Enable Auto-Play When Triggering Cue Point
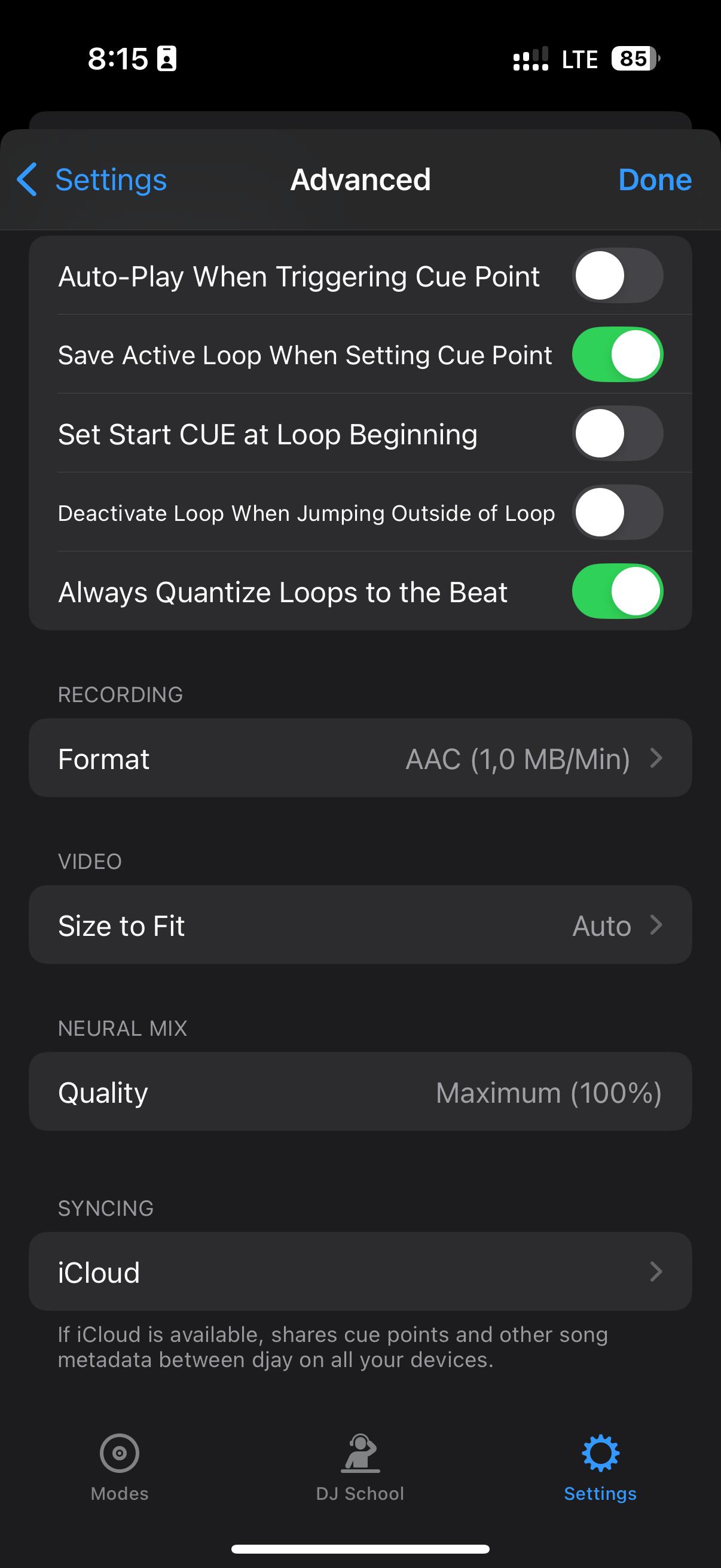The height and width of the screenshot is (1568, 721). tap(617, 276)
